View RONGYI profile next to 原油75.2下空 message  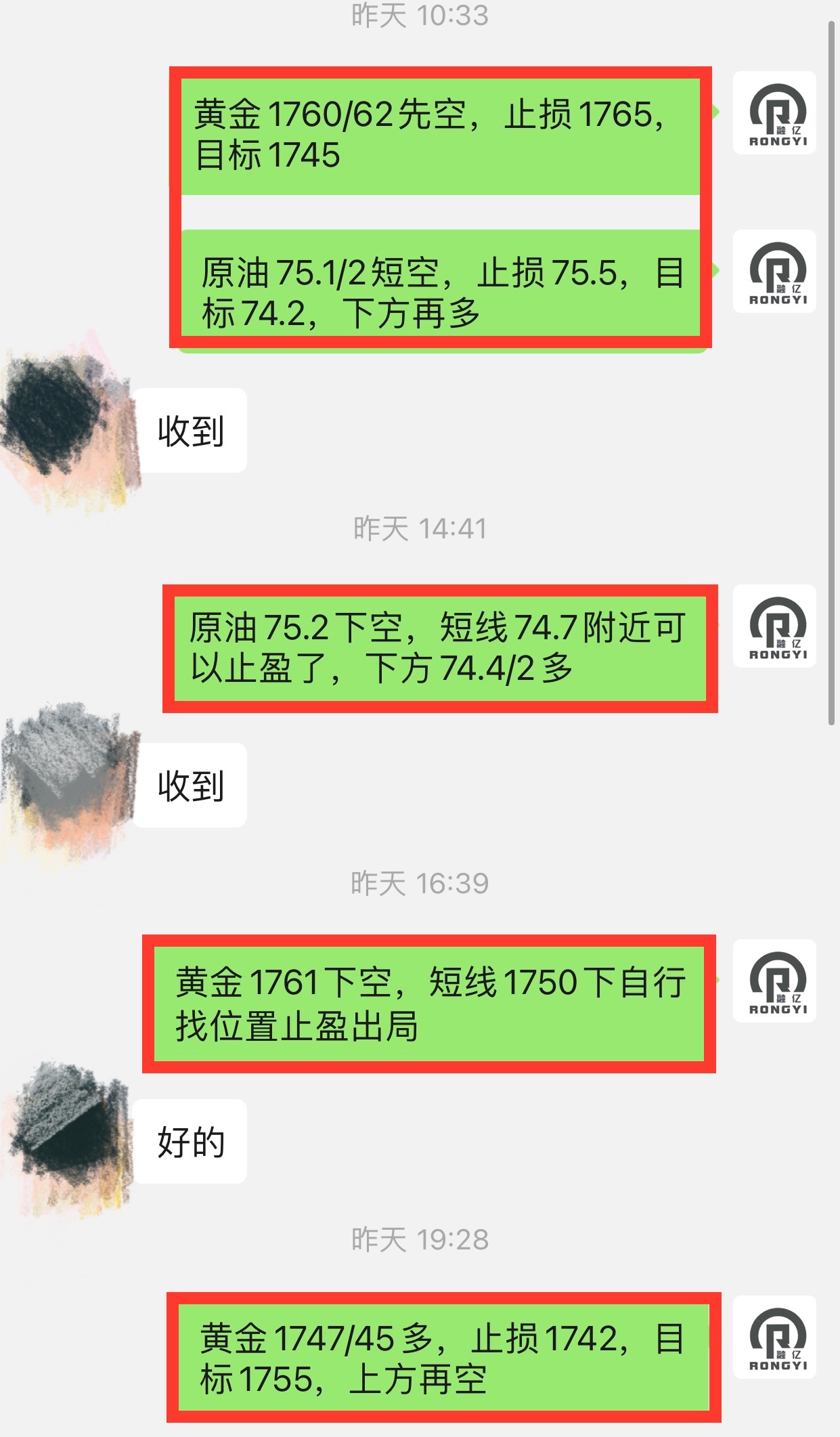[775, 626]
